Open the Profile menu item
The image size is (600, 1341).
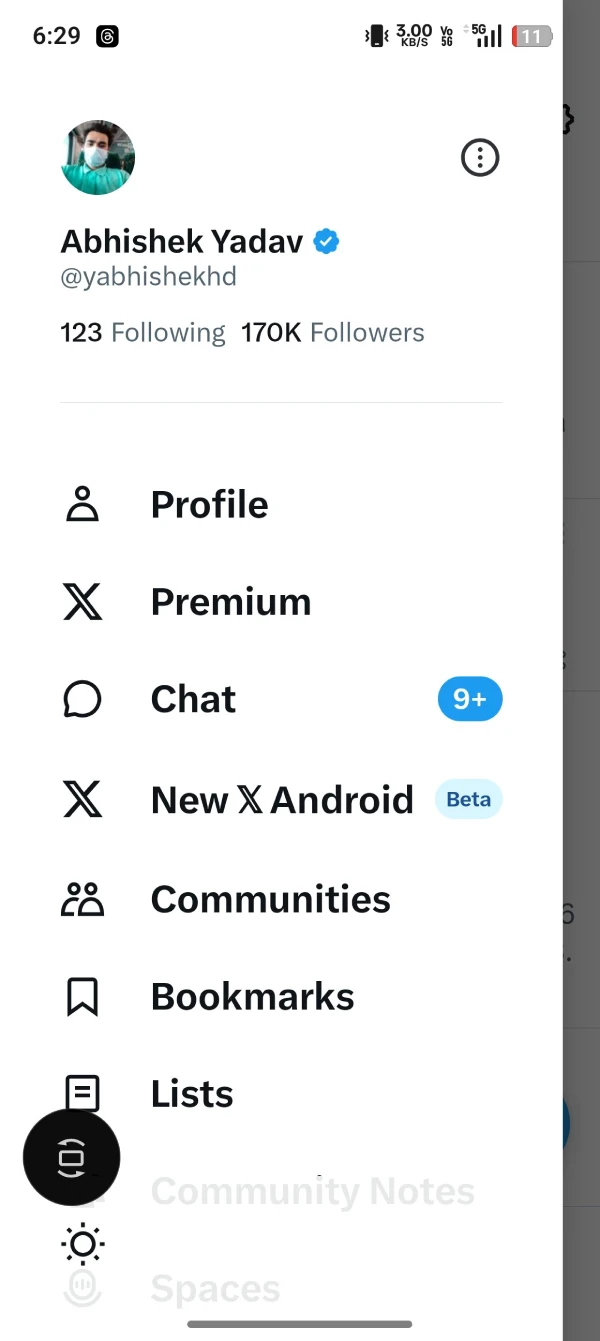point(209,505)
